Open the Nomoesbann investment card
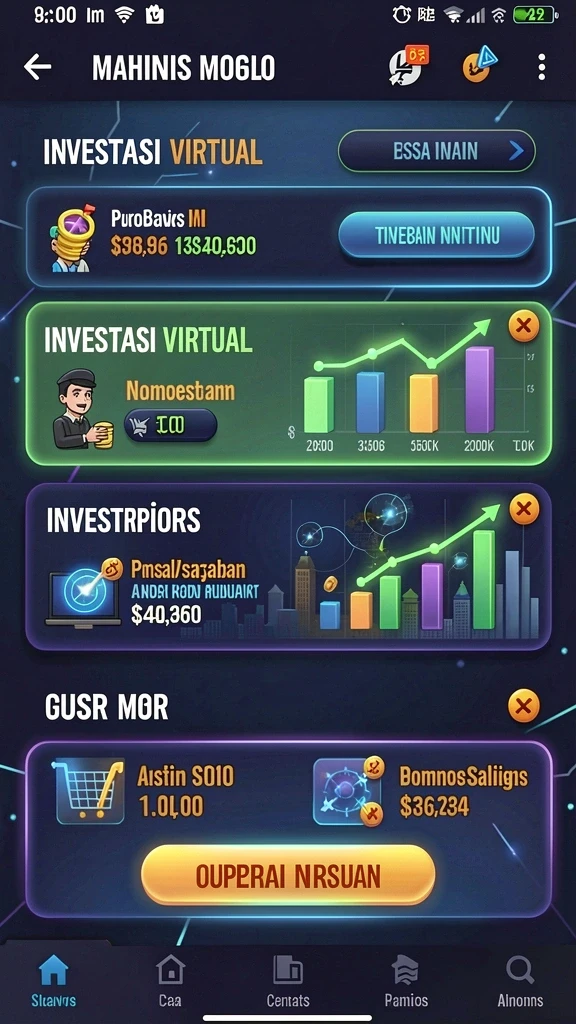 tap(288, 383)
